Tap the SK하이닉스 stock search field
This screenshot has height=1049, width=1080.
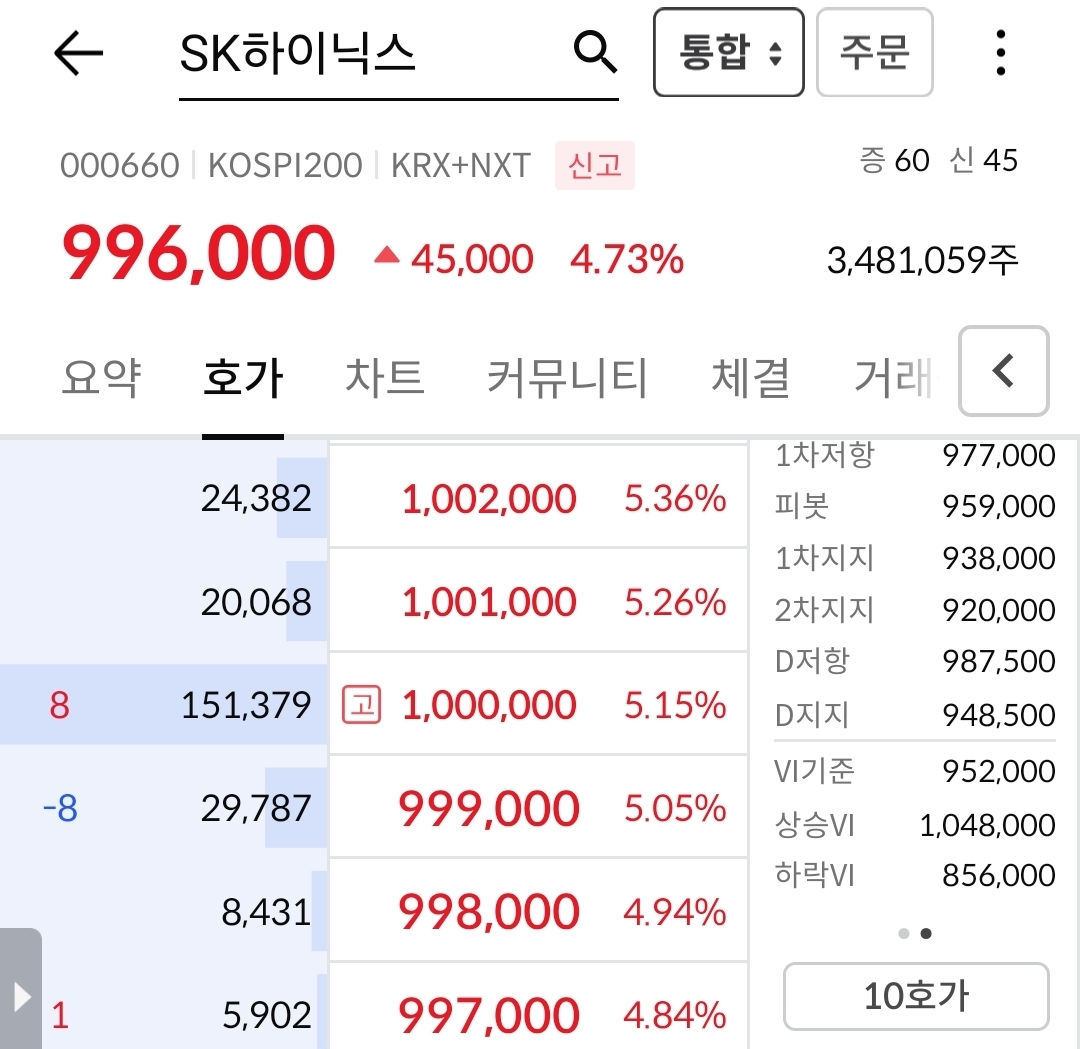click(370, 54)
